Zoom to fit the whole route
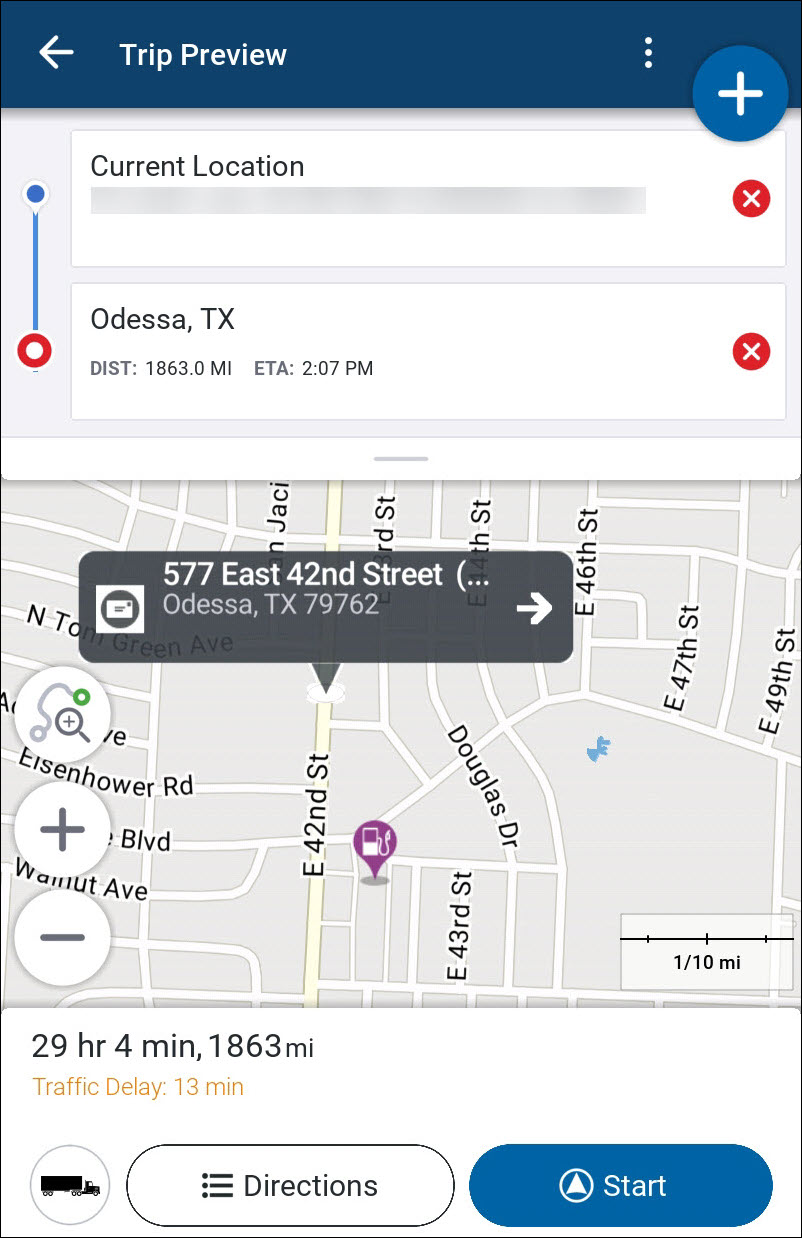 pos(63,713)
